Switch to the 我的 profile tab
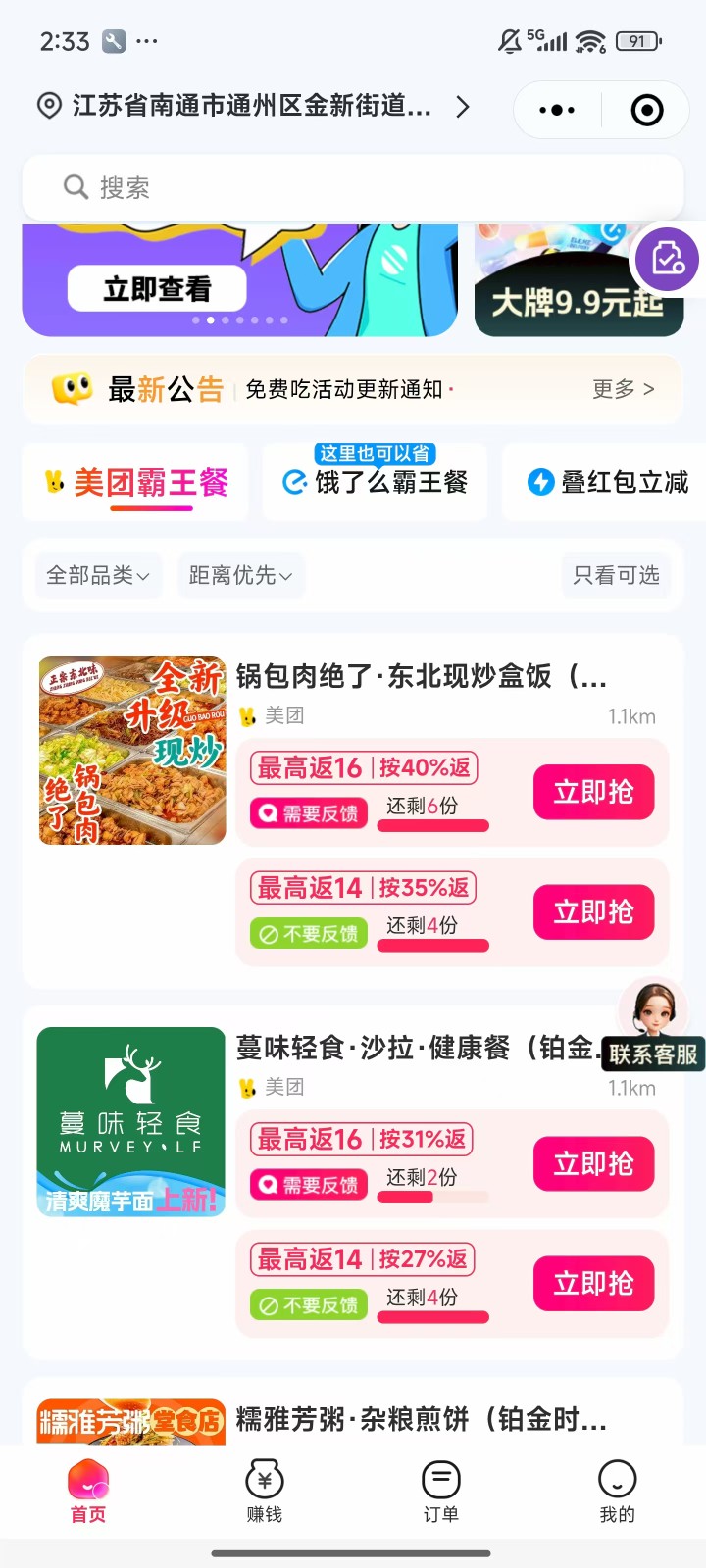 [618, 1491]
